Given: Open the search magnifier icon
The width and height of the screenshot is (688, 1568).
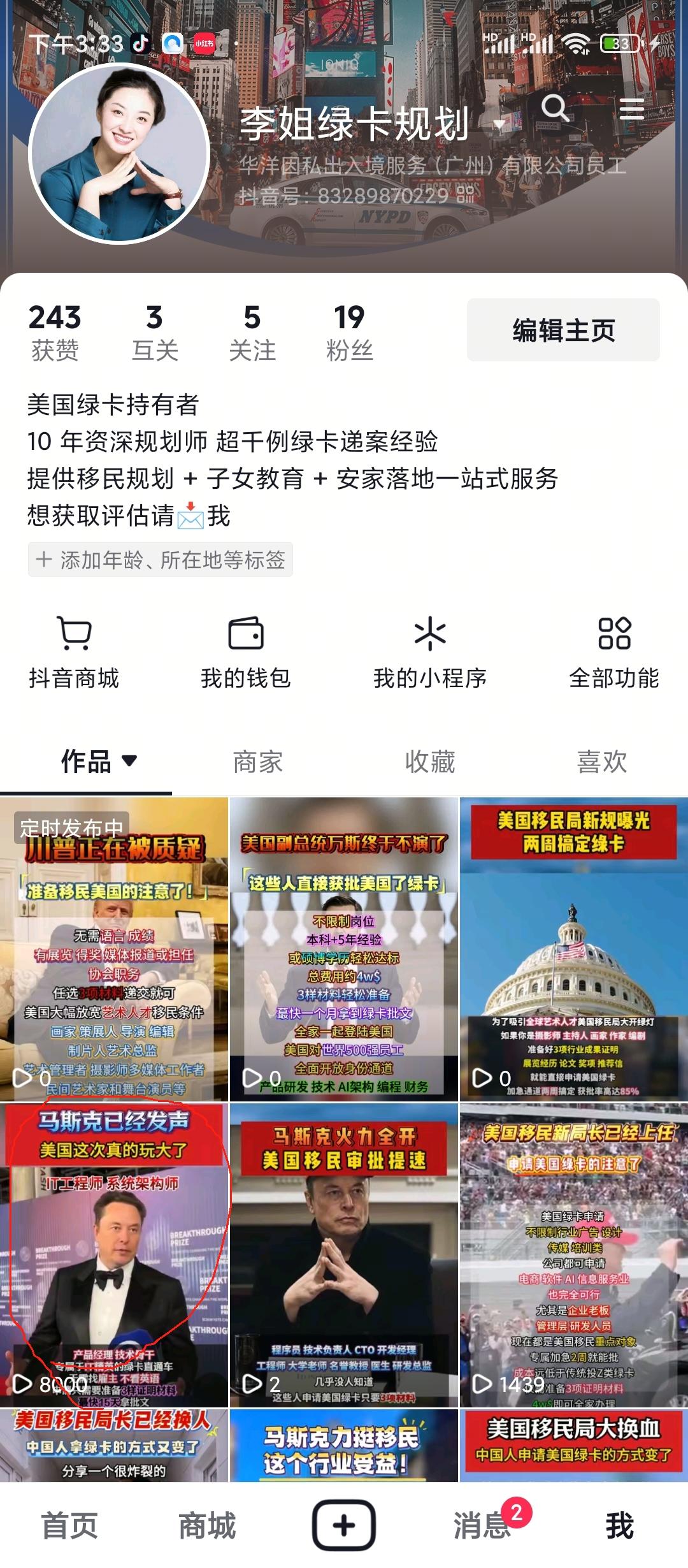Looking at the screenshot, I should [555, 108].
